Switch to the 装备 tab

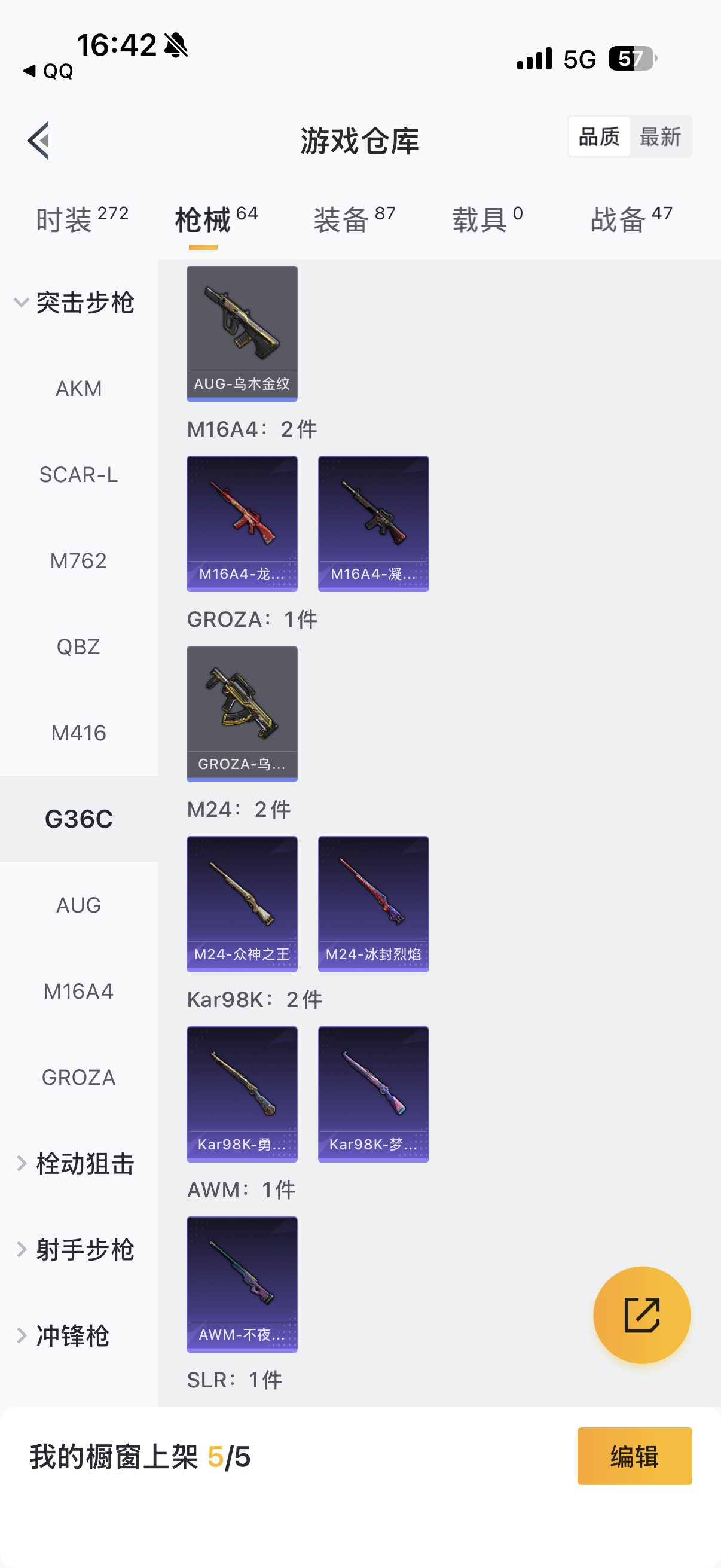point(354,218)
